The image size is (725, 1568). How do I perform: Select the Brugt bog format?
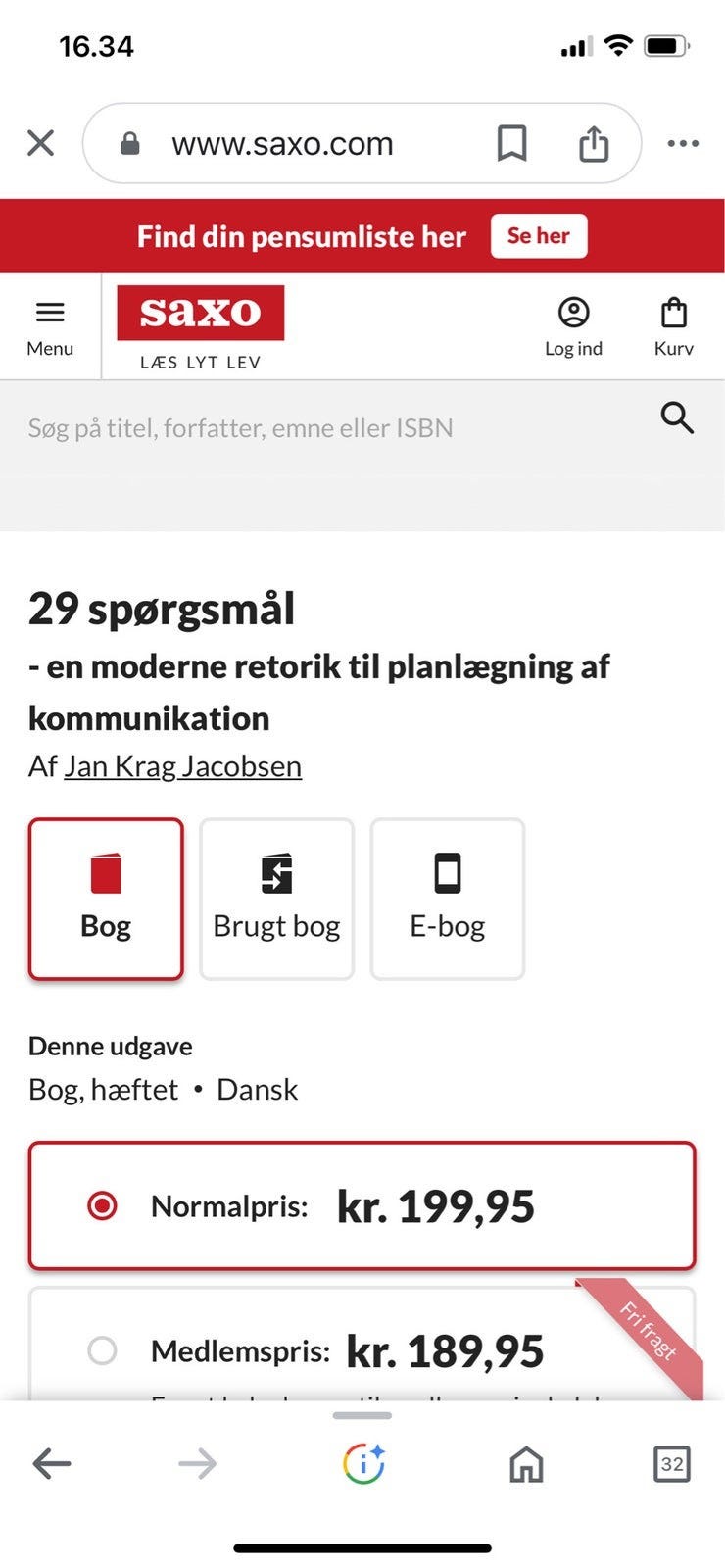(x=276, y=899)
